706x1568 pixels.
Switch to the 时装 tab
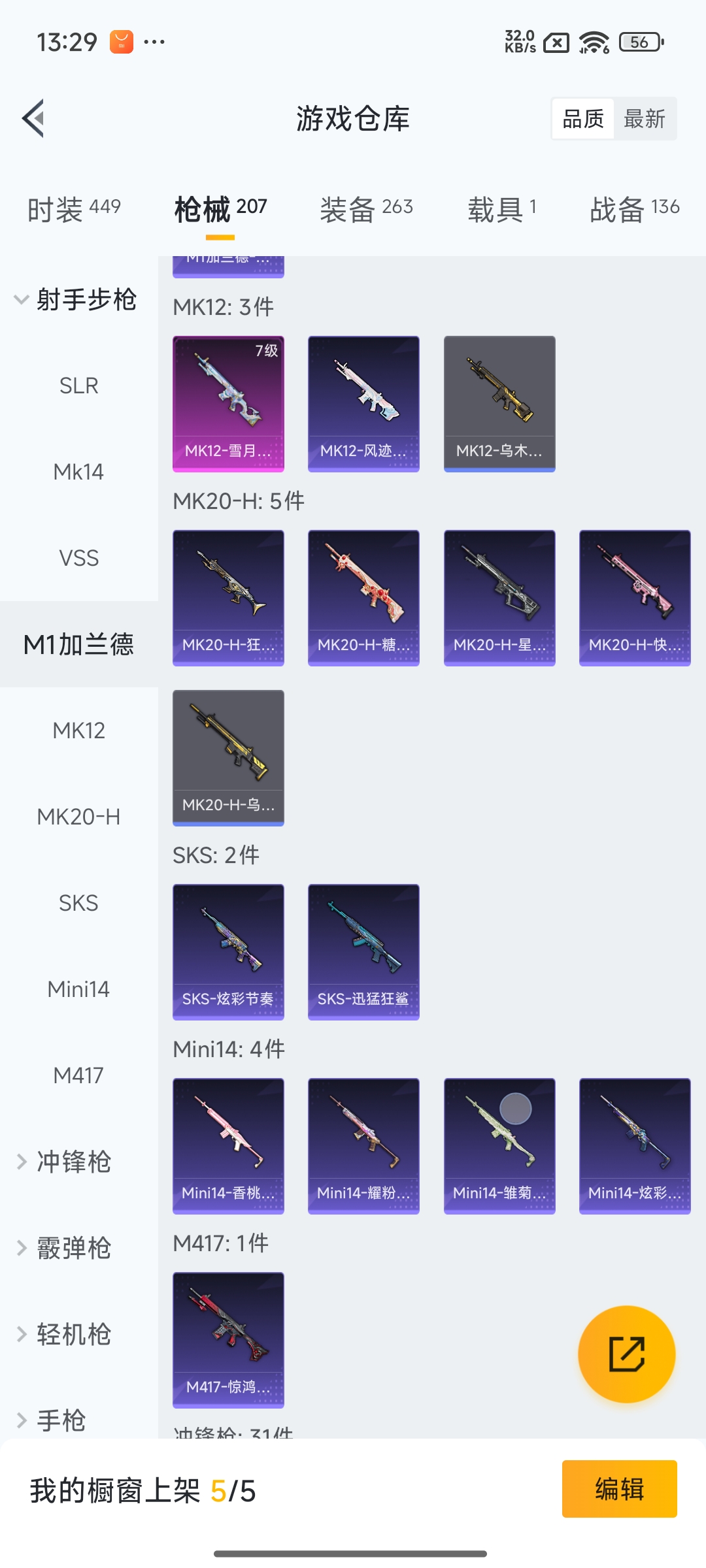(x=74, y=210)
